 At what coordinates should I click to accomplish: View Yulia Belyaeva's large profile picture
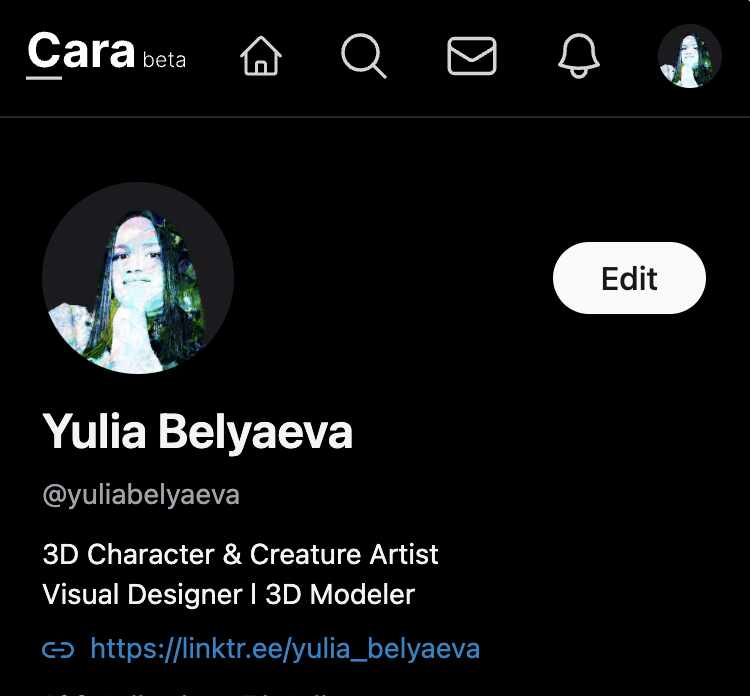coord(138,278)
